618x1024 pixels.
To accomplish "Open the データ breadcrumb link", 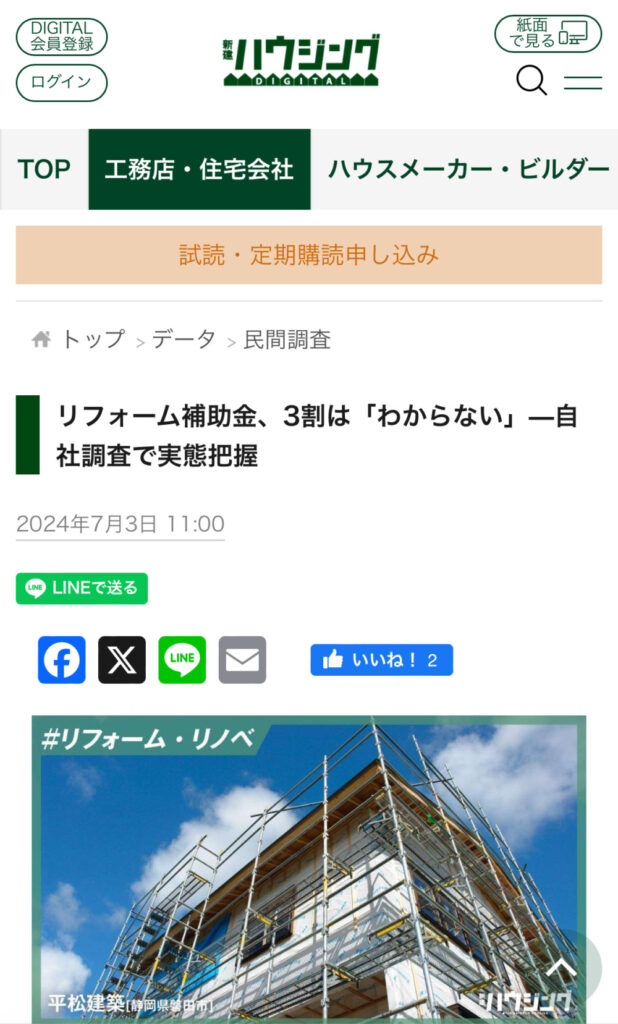I will coord(184,340).
